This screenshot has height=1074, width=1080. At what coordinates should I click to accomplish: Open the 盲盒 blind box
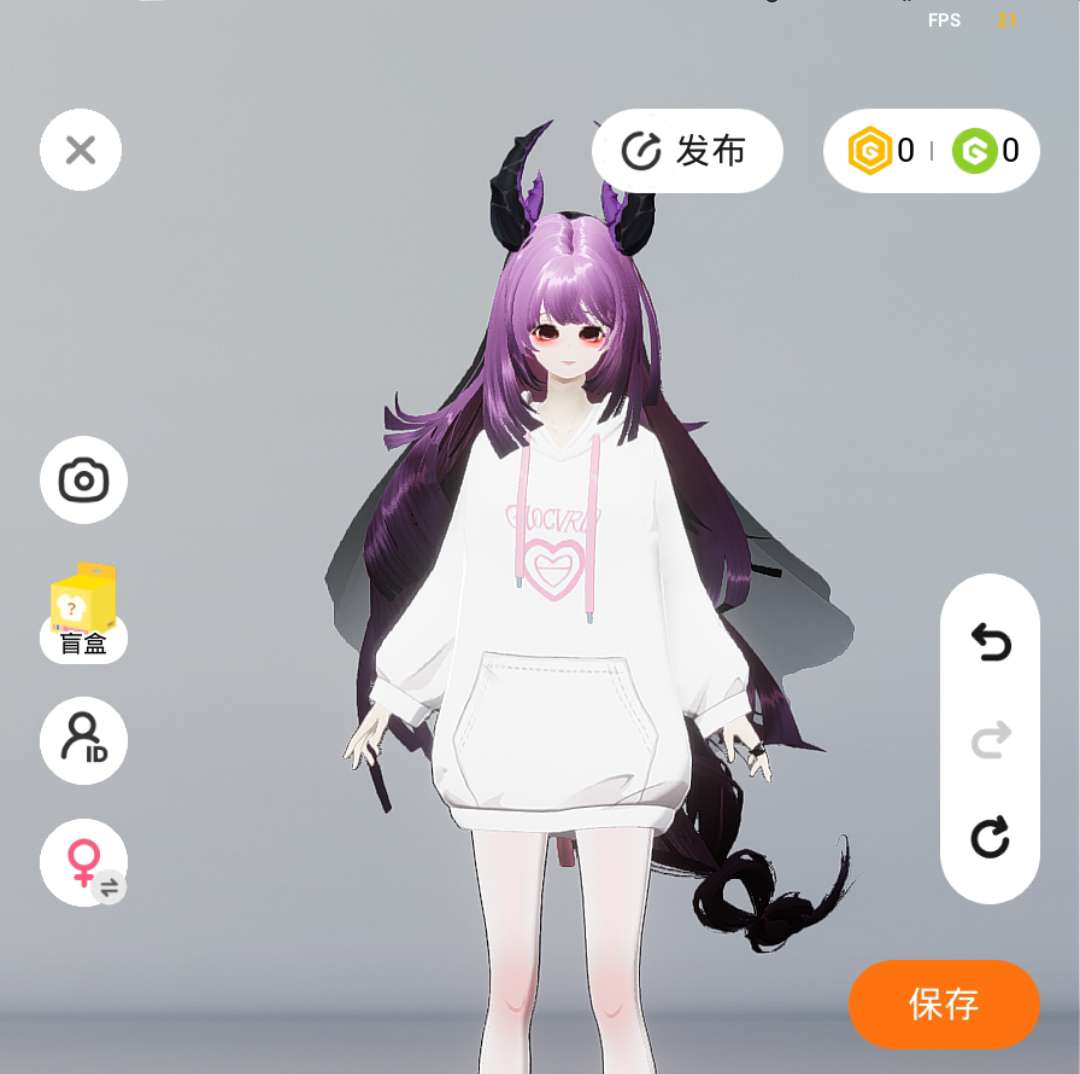[83, 611]
